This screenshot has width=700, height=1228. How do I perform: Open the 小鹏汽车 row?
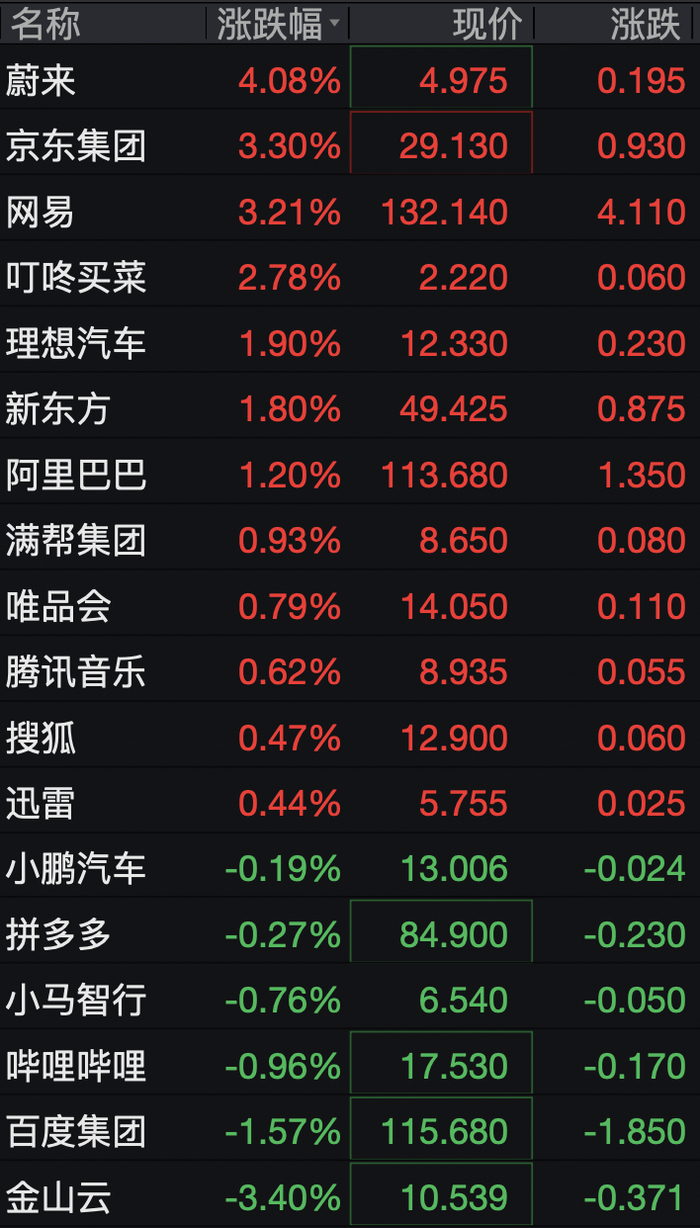(350, 868)
